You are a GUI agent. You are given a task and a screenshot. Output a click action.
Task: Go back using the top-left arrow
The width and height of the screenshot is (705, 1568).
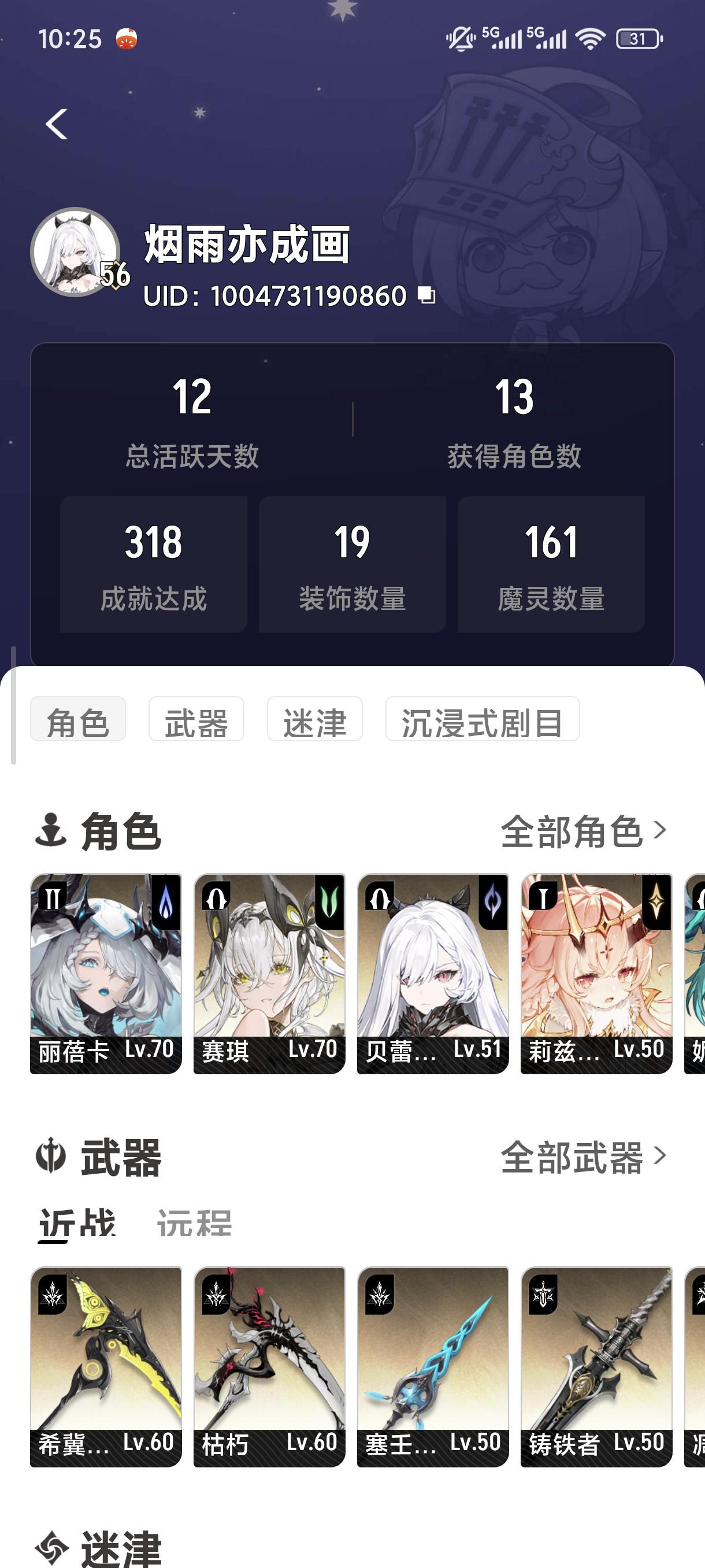(x=57, y=124)
